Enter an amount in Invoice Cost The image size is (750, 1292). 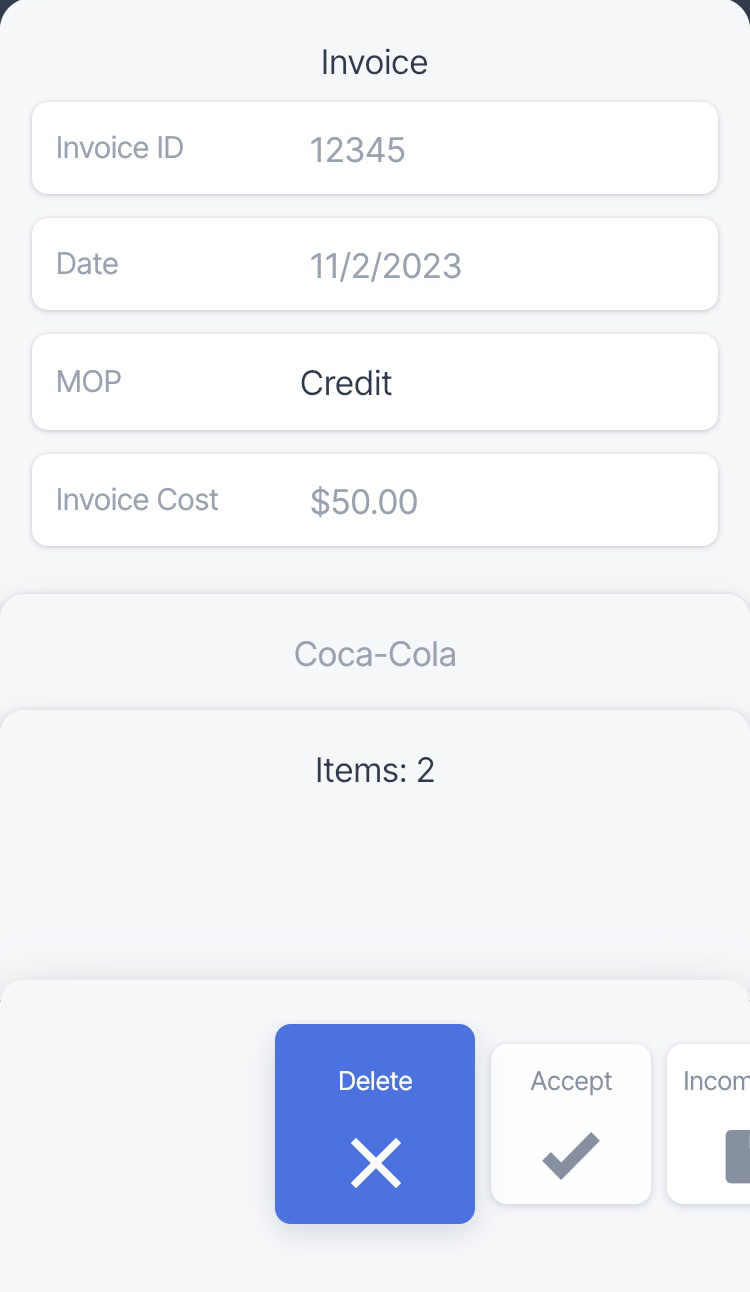pyautogui.click(x=375, y=500)
